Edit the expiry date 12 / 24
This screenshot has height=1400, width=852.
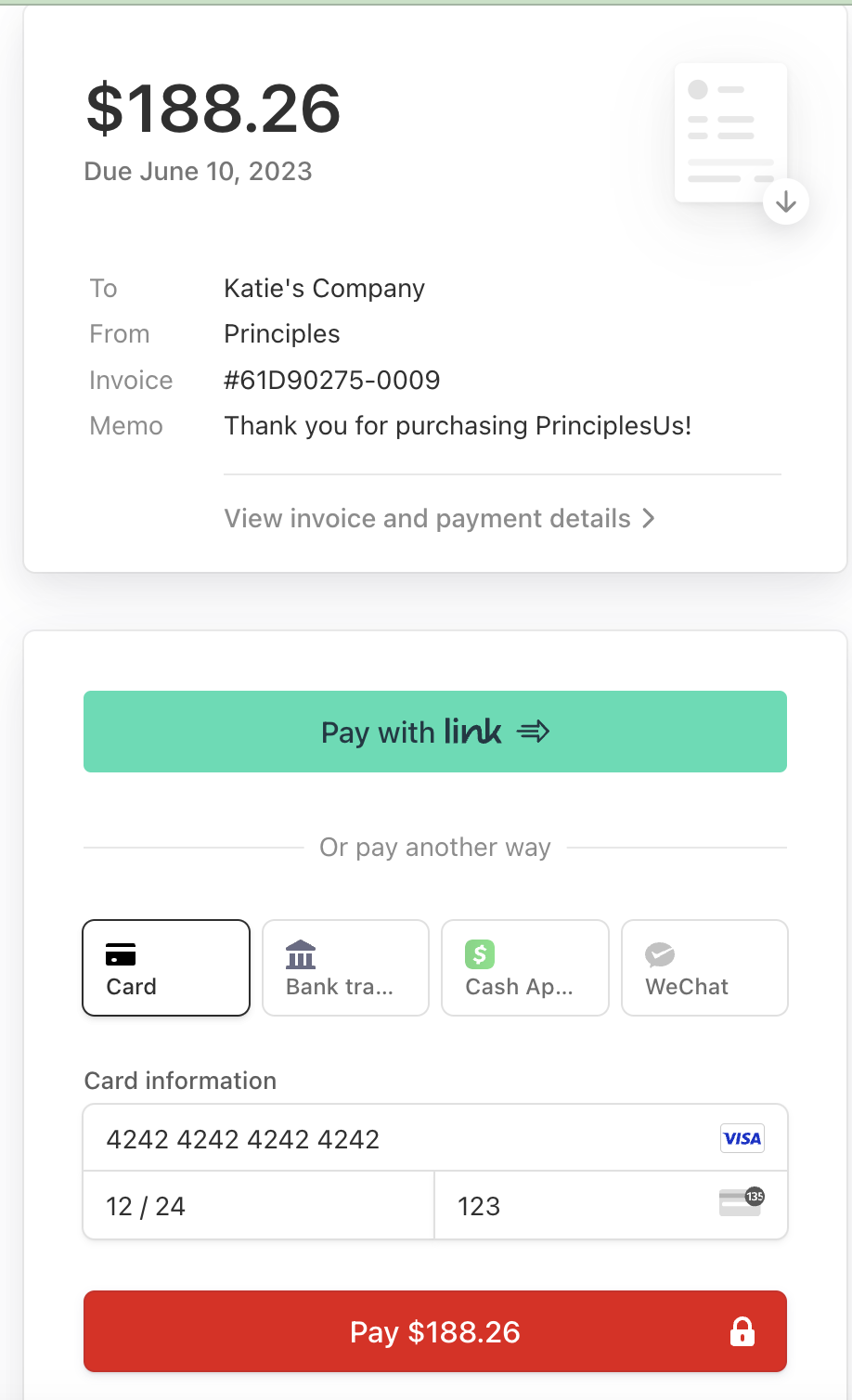point(259,1206)
